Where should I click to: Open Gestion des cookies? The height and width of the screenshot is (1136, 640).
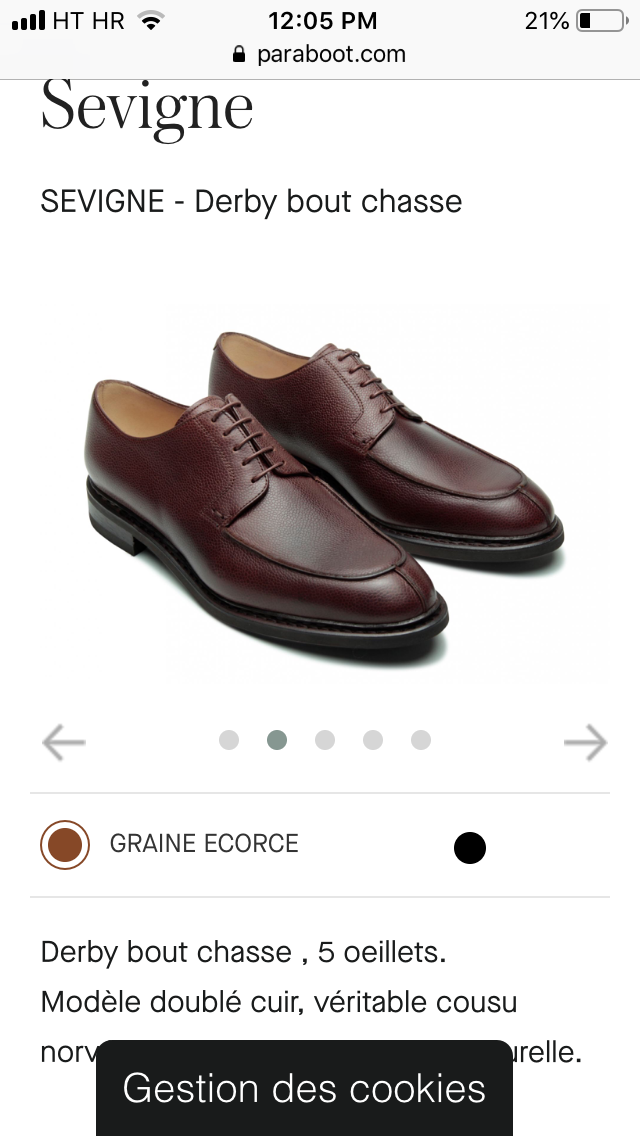pyautogui.click(x=304, y=1088)
